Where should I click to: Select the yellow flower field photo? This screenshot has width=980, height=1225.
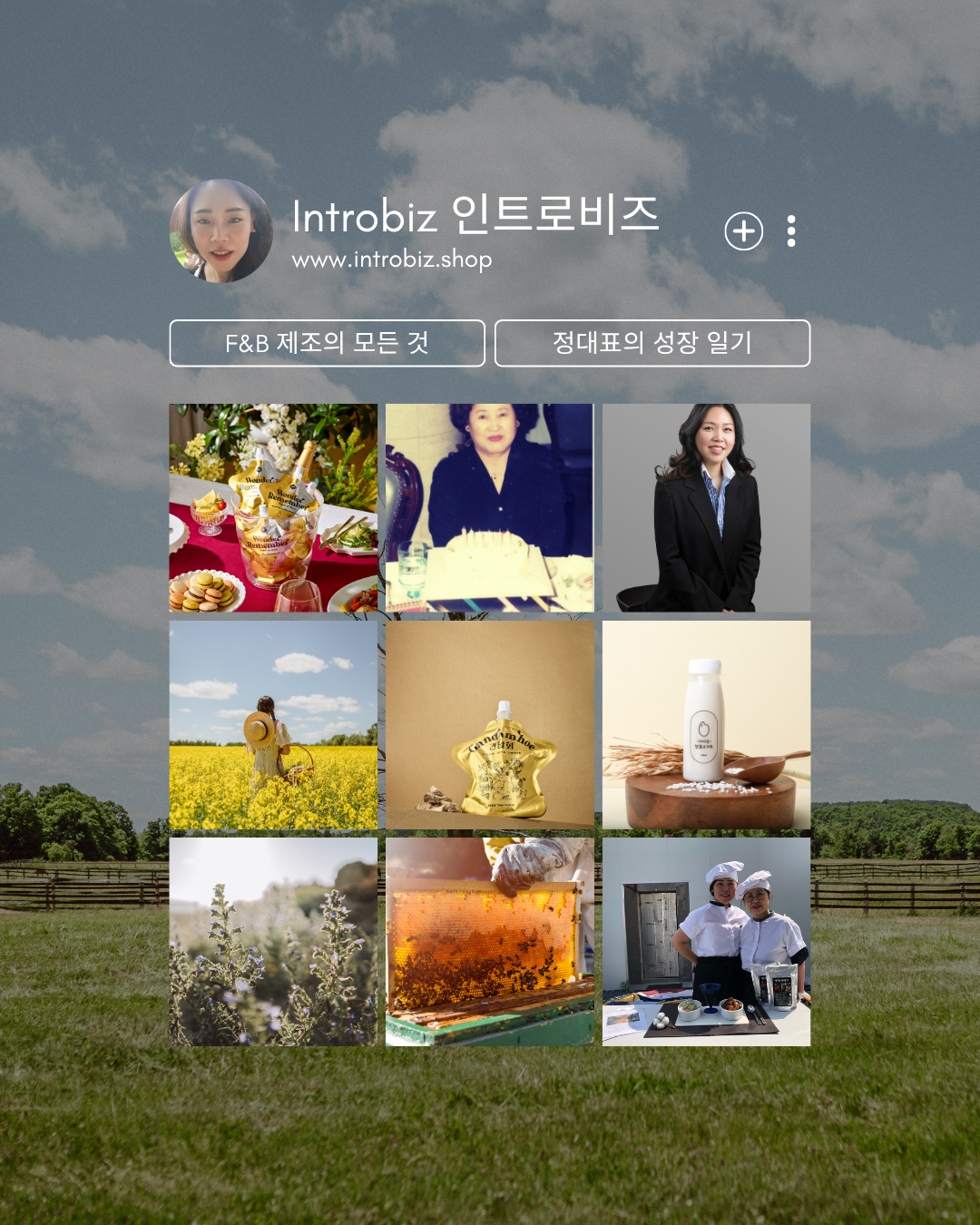coord(275,723)
